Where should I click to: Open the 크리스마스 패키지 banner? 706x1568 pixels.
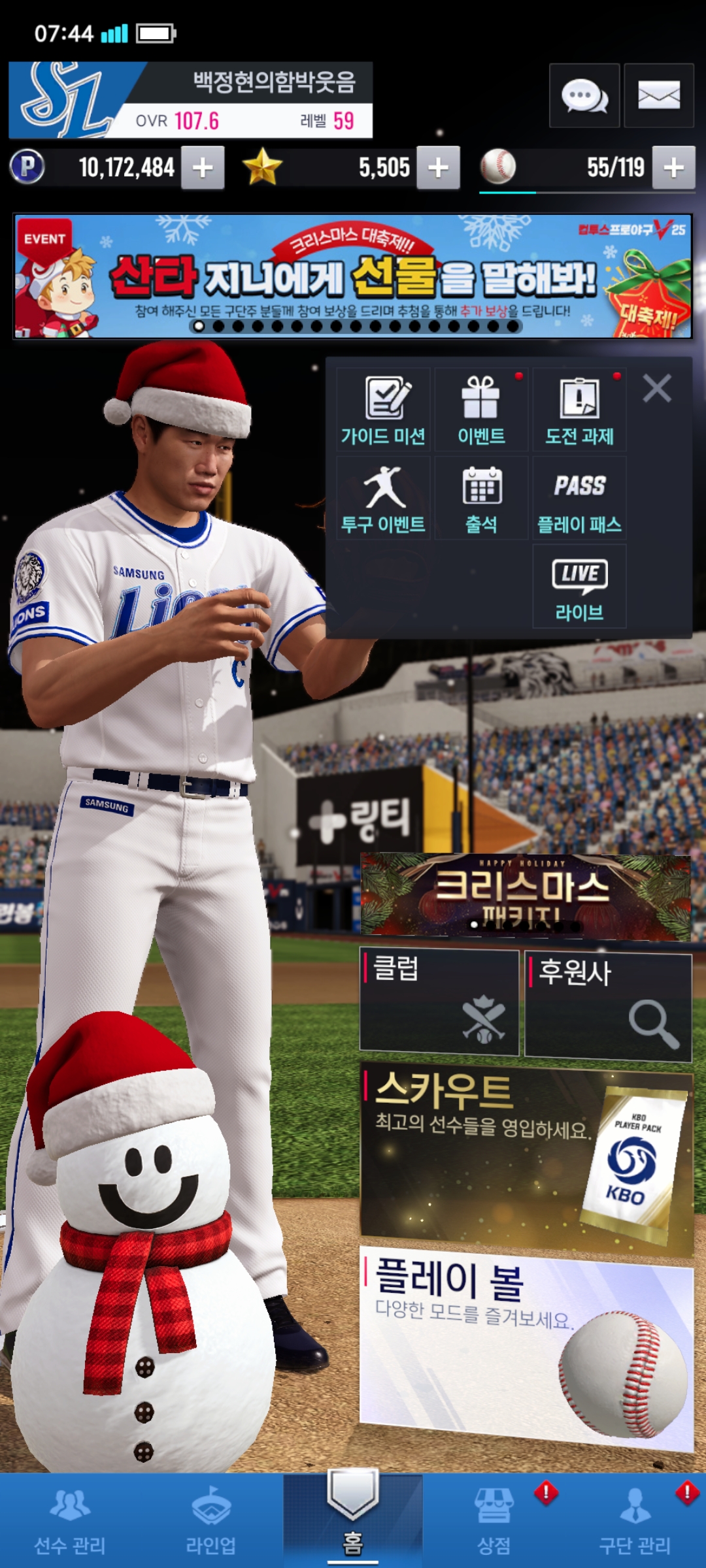pyautogui.click(x=526, y=896)
